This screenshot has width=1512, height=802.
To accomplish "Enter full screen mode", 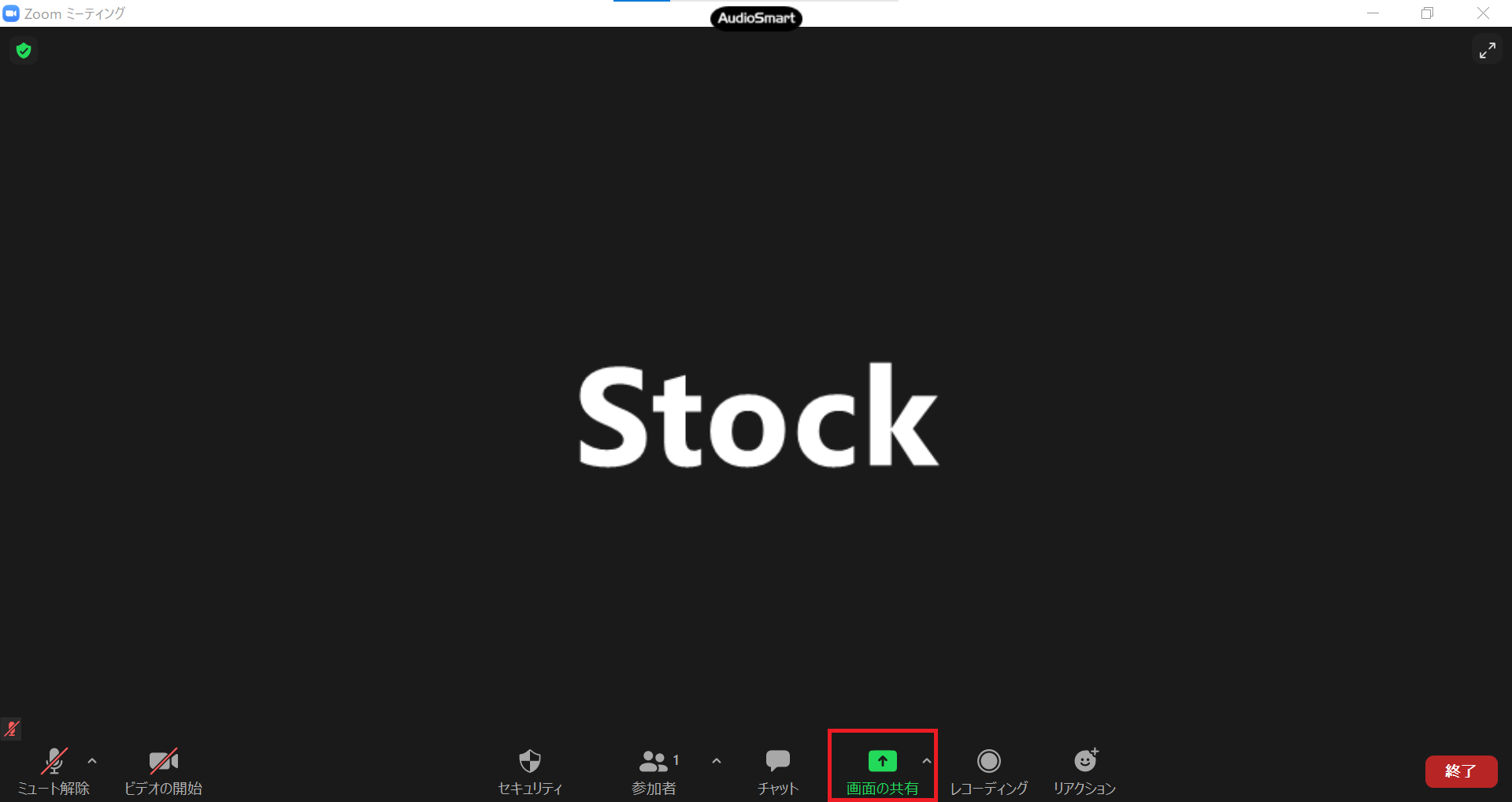I will point(1487,50).
